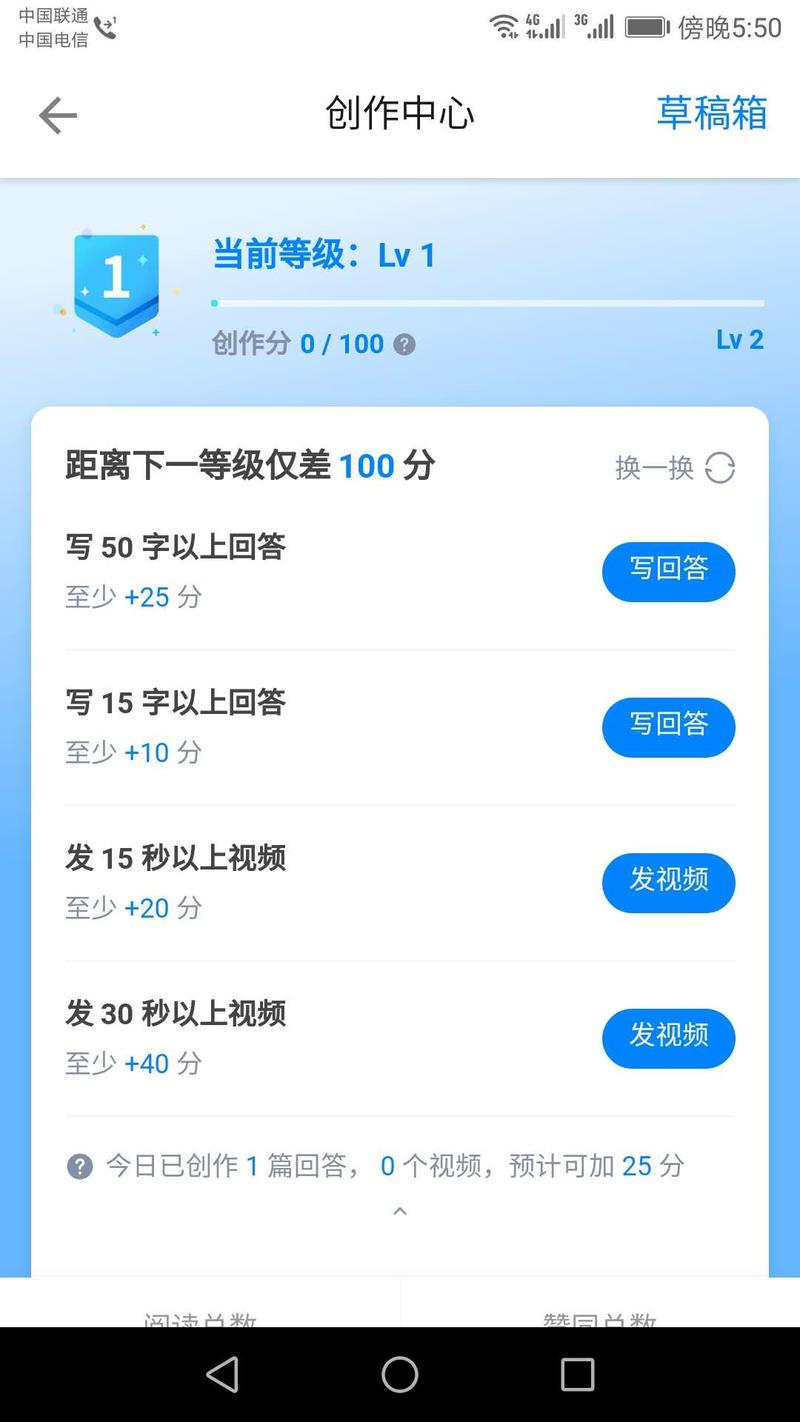800x1422 pixels.
Task: Tap 换一换 to expand new task suggestions
Action: tap(653, 469)
